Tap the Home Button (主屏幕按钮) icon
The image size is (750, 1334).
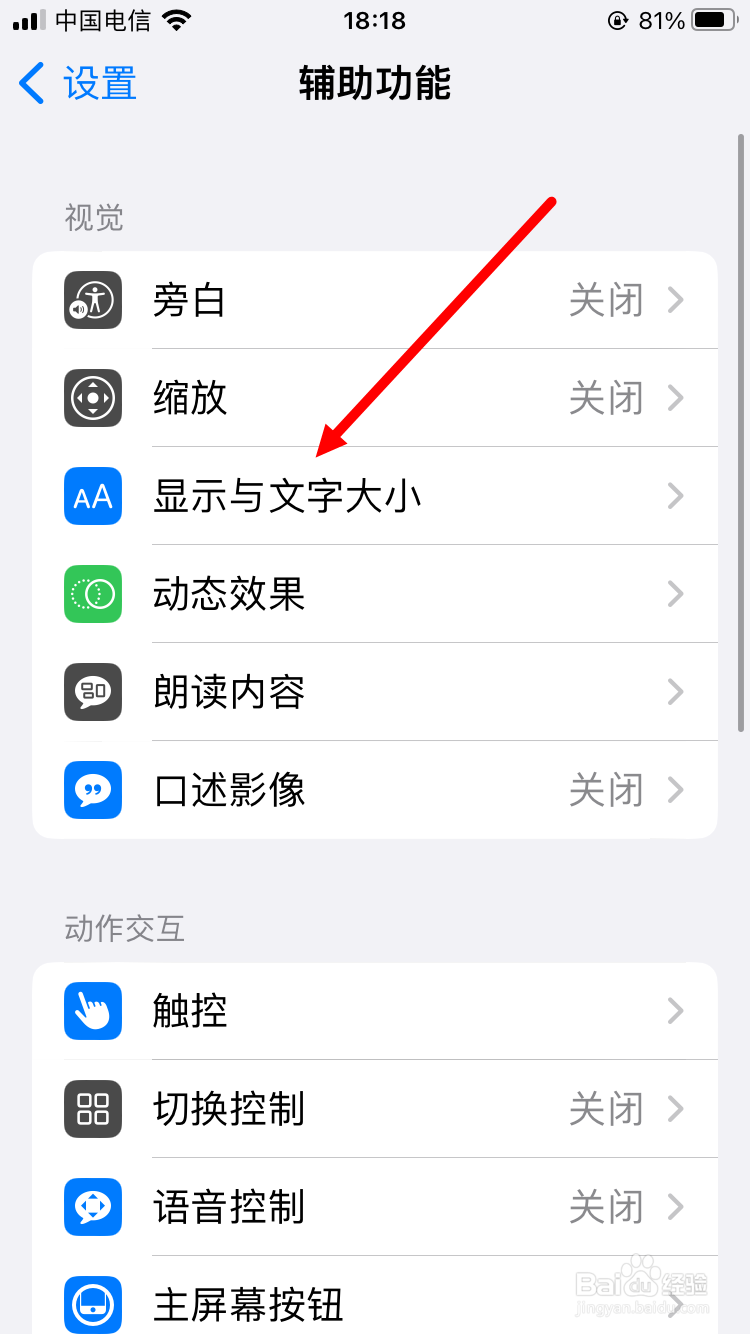92,1303
